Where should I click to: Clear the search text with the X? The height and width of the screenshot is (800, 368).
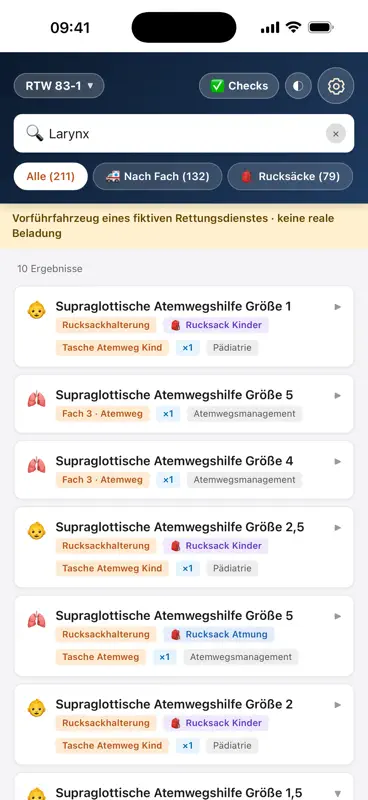coord(336,134)
